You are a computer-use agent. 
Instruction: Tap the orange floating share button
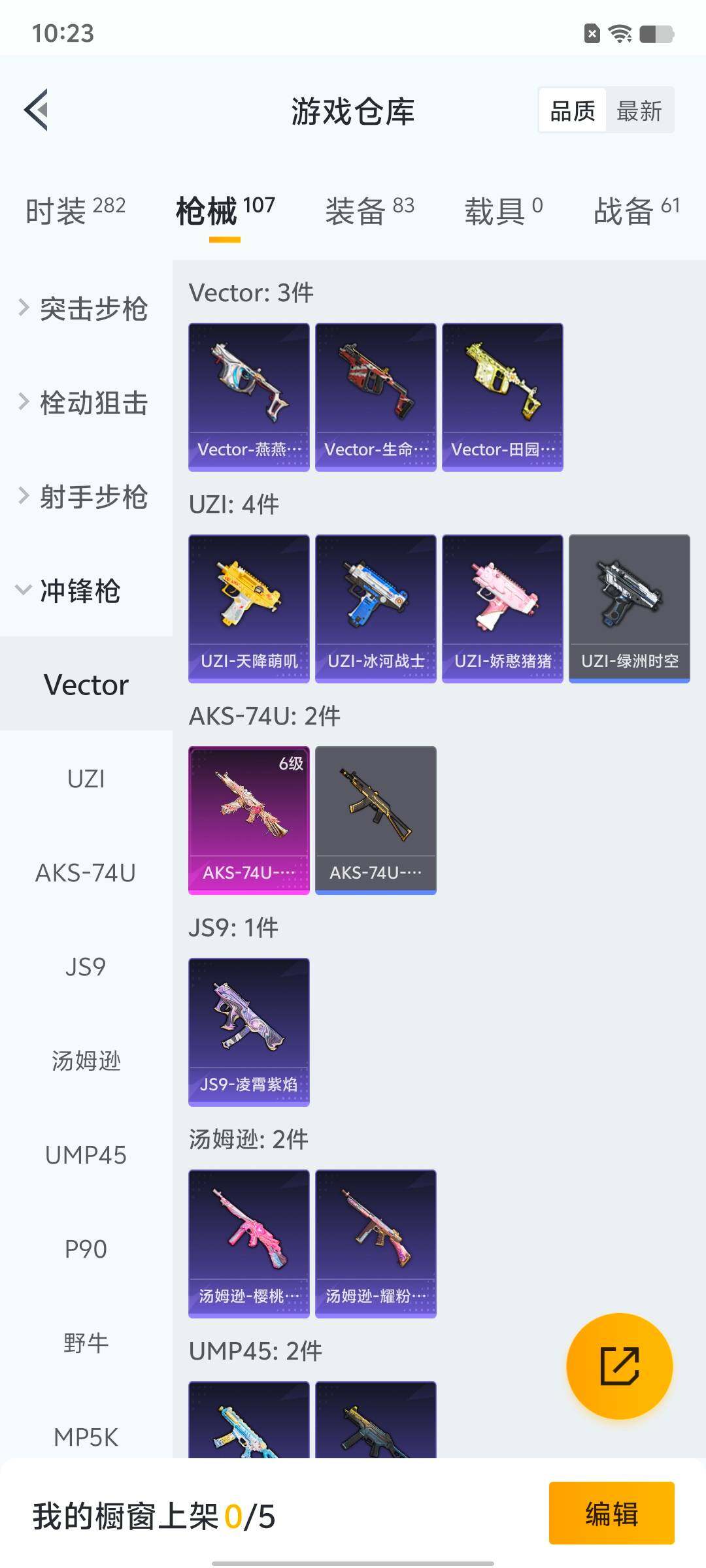(x=619, y=1366)
